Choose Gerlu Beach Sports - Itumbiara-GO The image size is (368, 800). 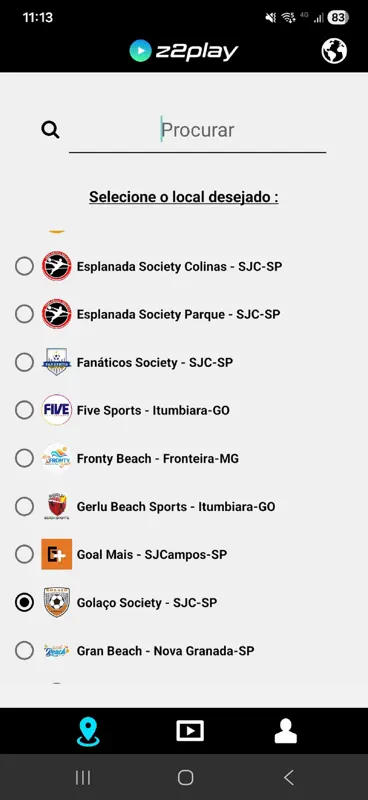point(145,507)
